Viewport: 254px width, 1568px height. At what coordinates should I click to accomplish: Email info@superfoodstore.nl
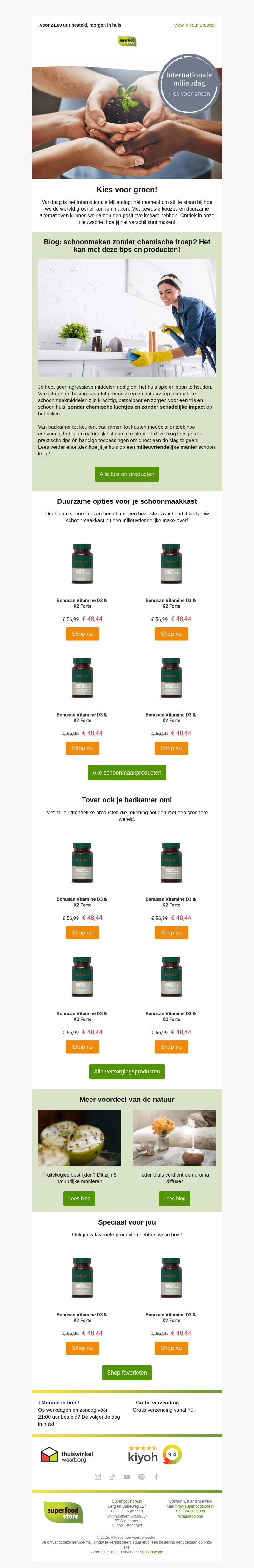[194, 1506]
